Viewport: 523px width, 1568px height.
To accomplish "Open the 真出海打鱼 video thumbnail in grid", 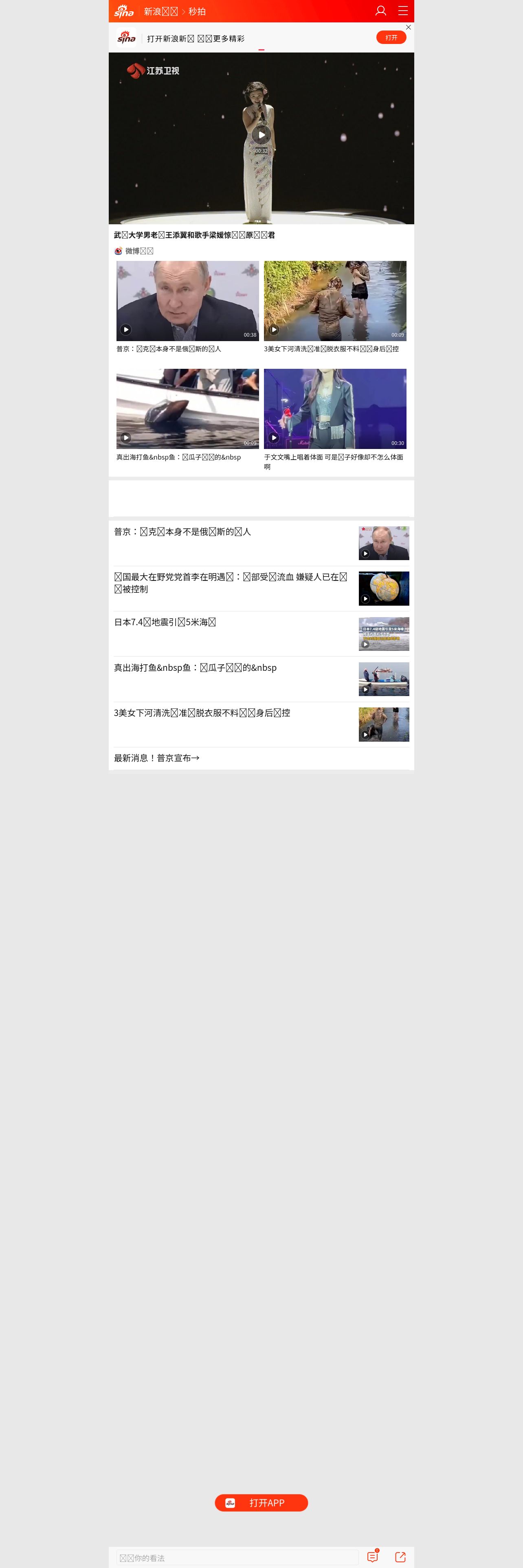I will (187, 408).
